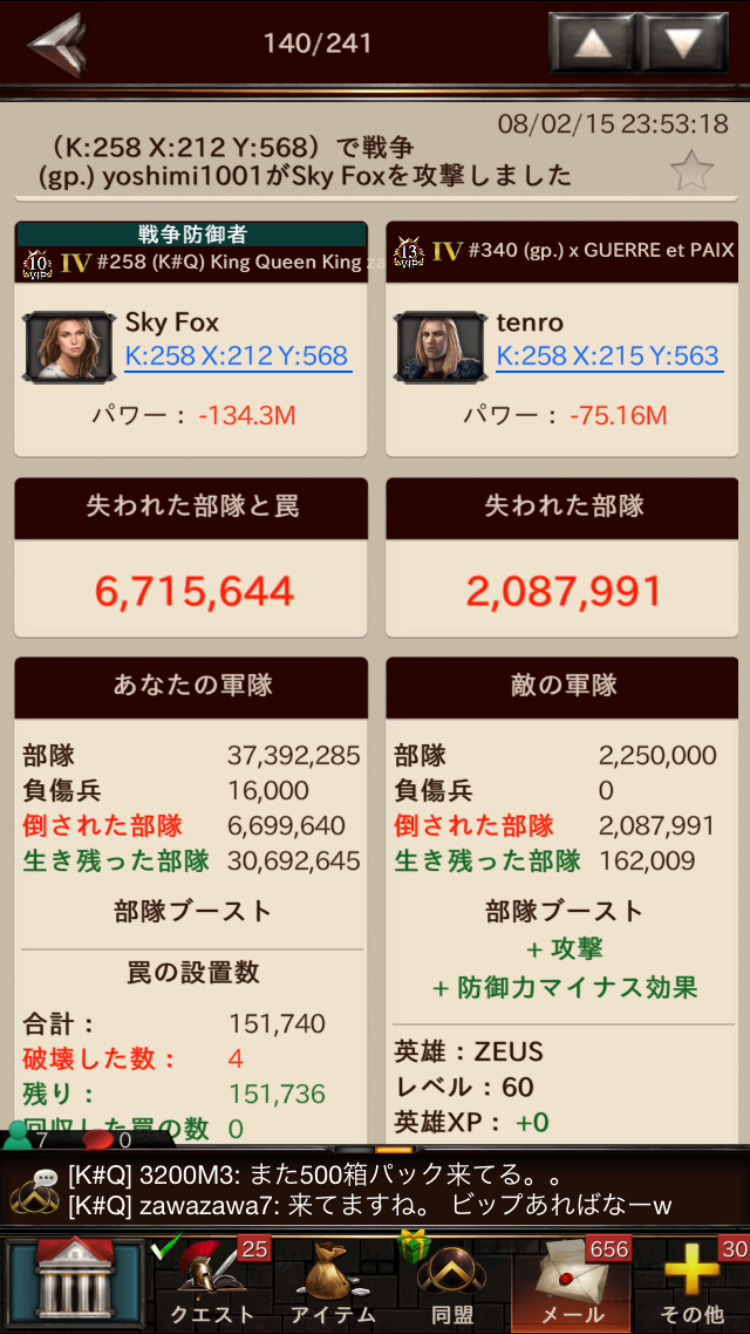
Task: Open the previous report with up arrow
Action: pyautogui.click(x=592, y=43)
